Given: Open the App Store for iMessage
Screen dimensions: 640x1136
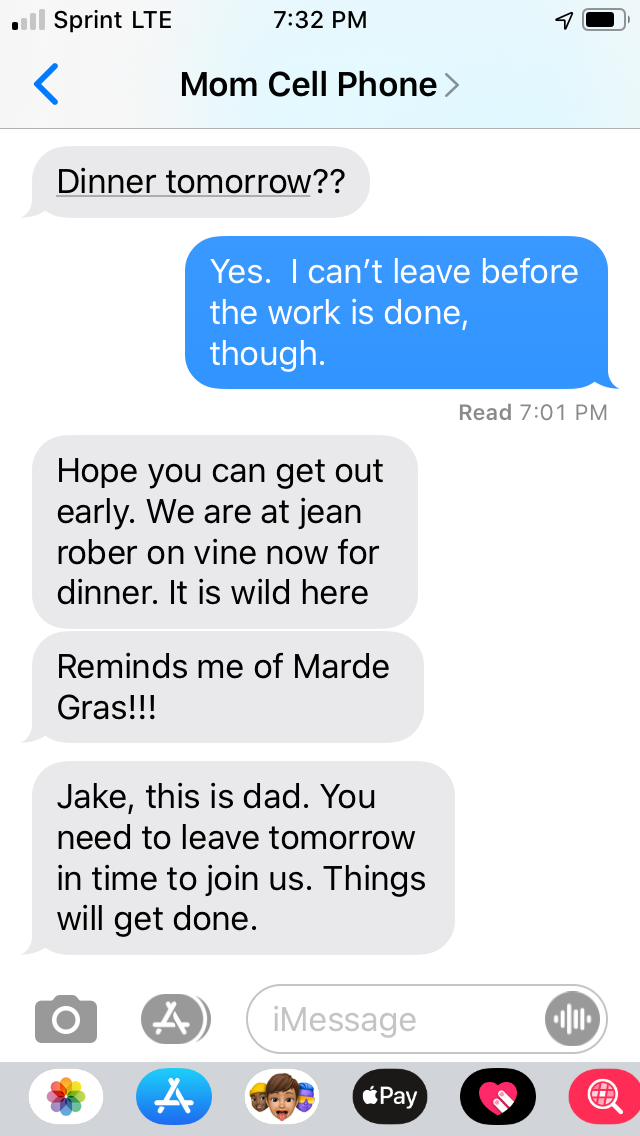Looking at the screenshot, I should click(174, 1097).
